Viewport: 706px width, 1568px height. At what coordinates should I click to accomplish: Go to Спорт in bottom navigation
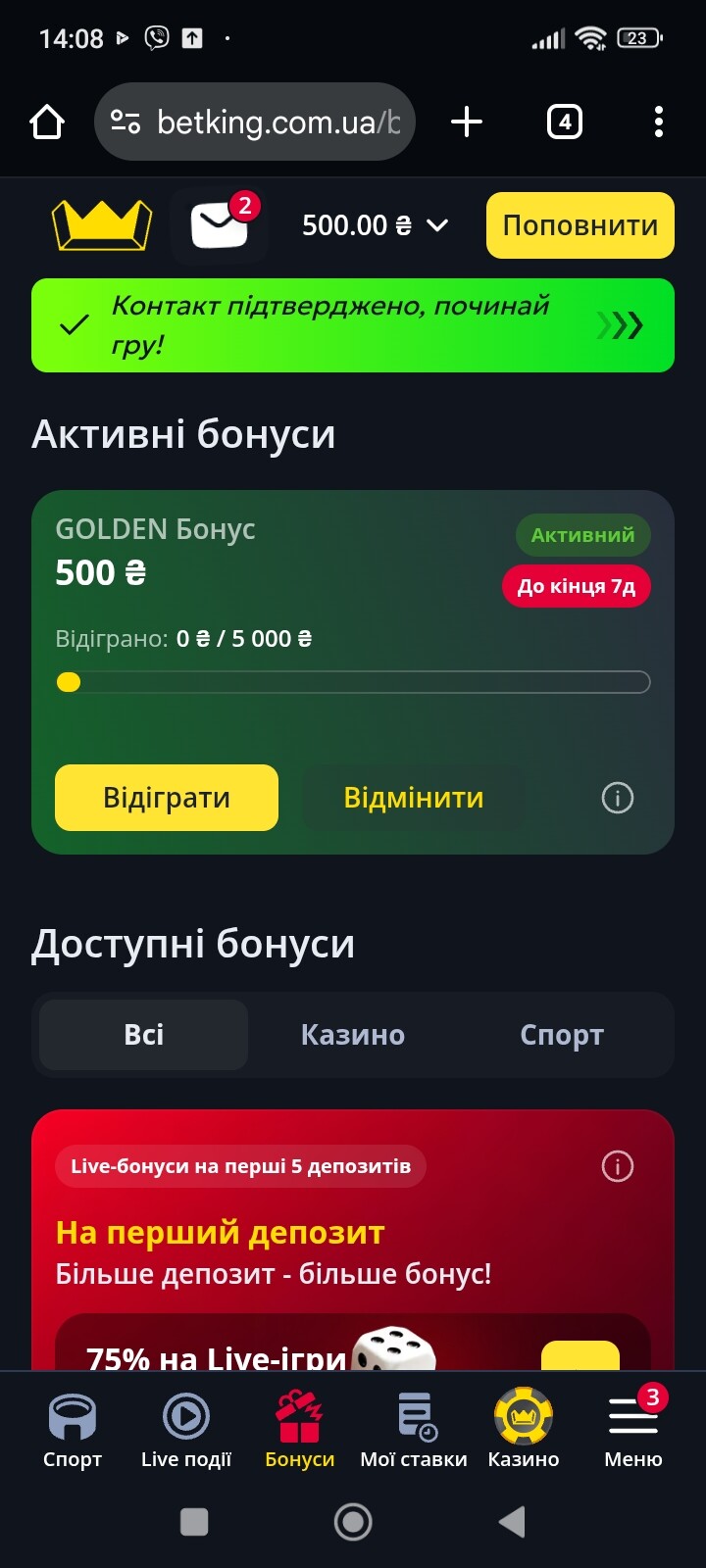73,1431
